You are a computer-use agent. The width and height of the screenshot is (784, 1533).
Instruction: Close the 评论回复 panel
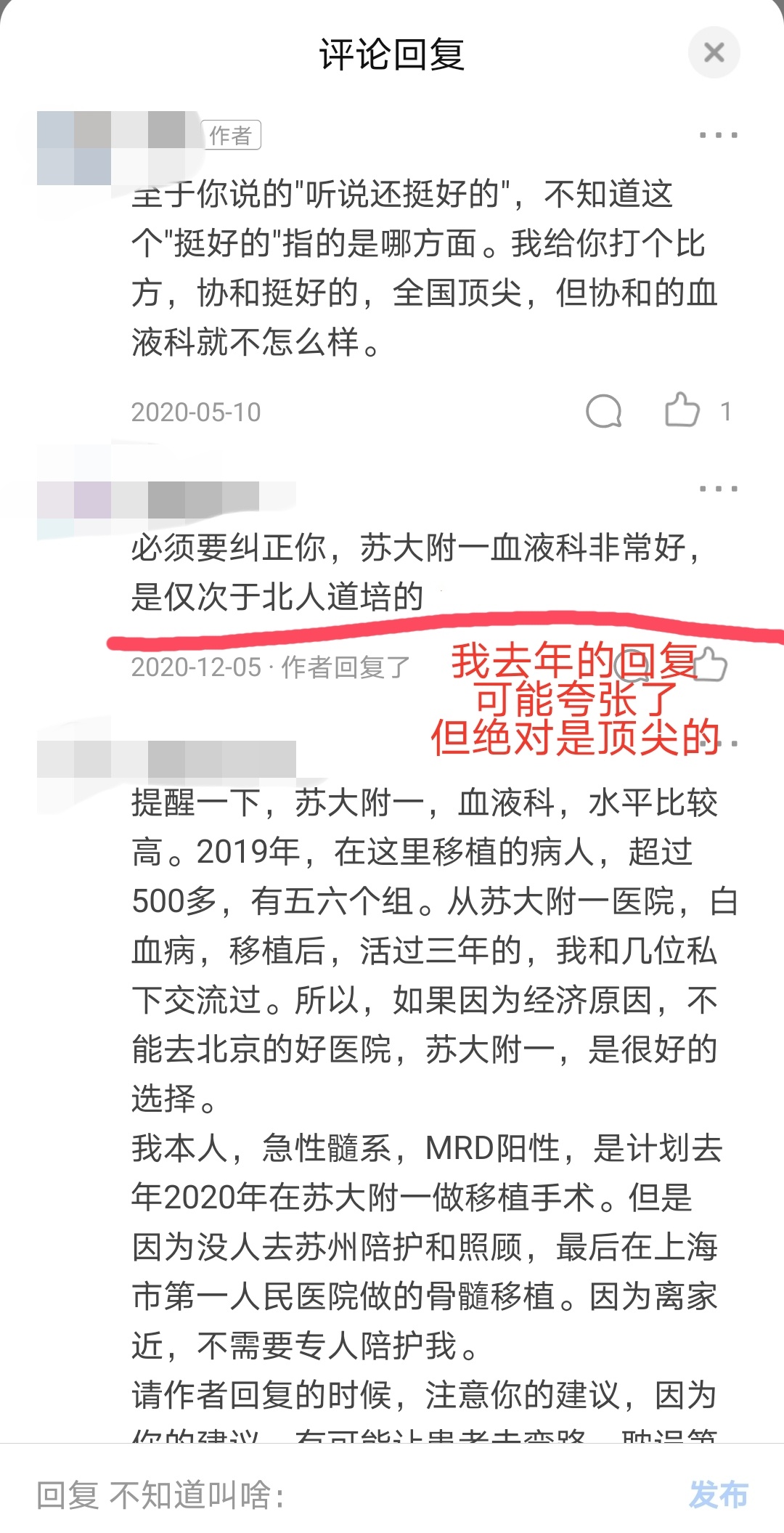tap(714, 52)
